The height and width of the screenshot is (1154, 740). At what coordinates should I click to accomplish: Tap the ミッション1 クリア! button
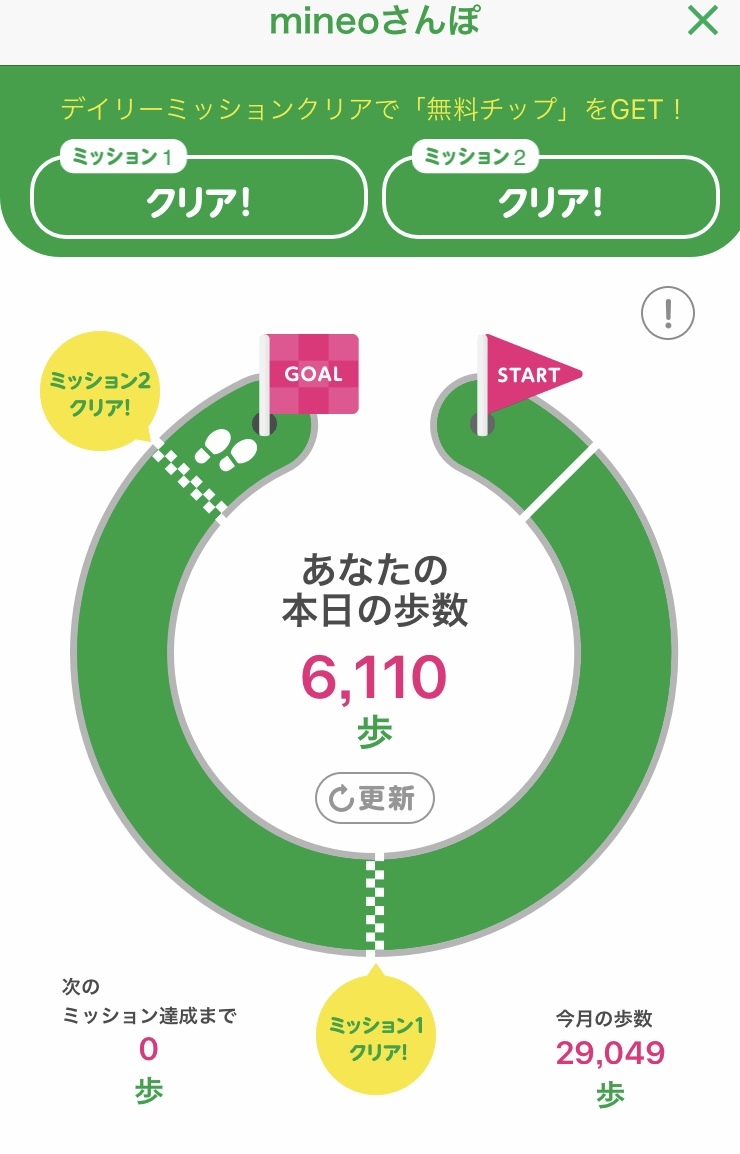click(x=199, y=197)
